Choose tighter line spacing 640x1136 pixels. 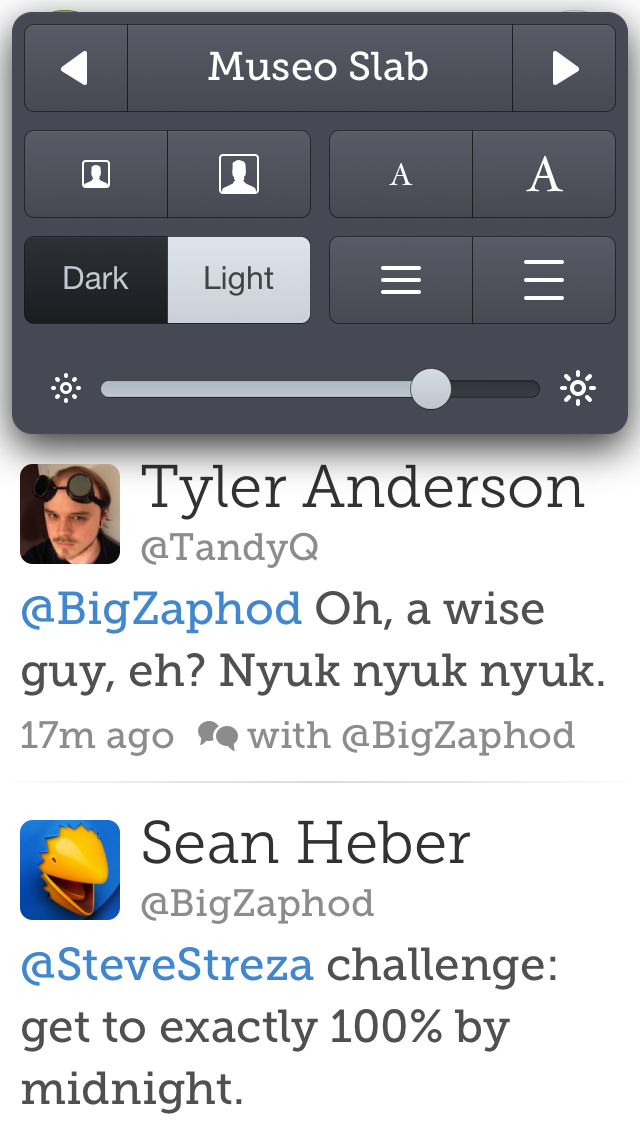click(400, 279)
